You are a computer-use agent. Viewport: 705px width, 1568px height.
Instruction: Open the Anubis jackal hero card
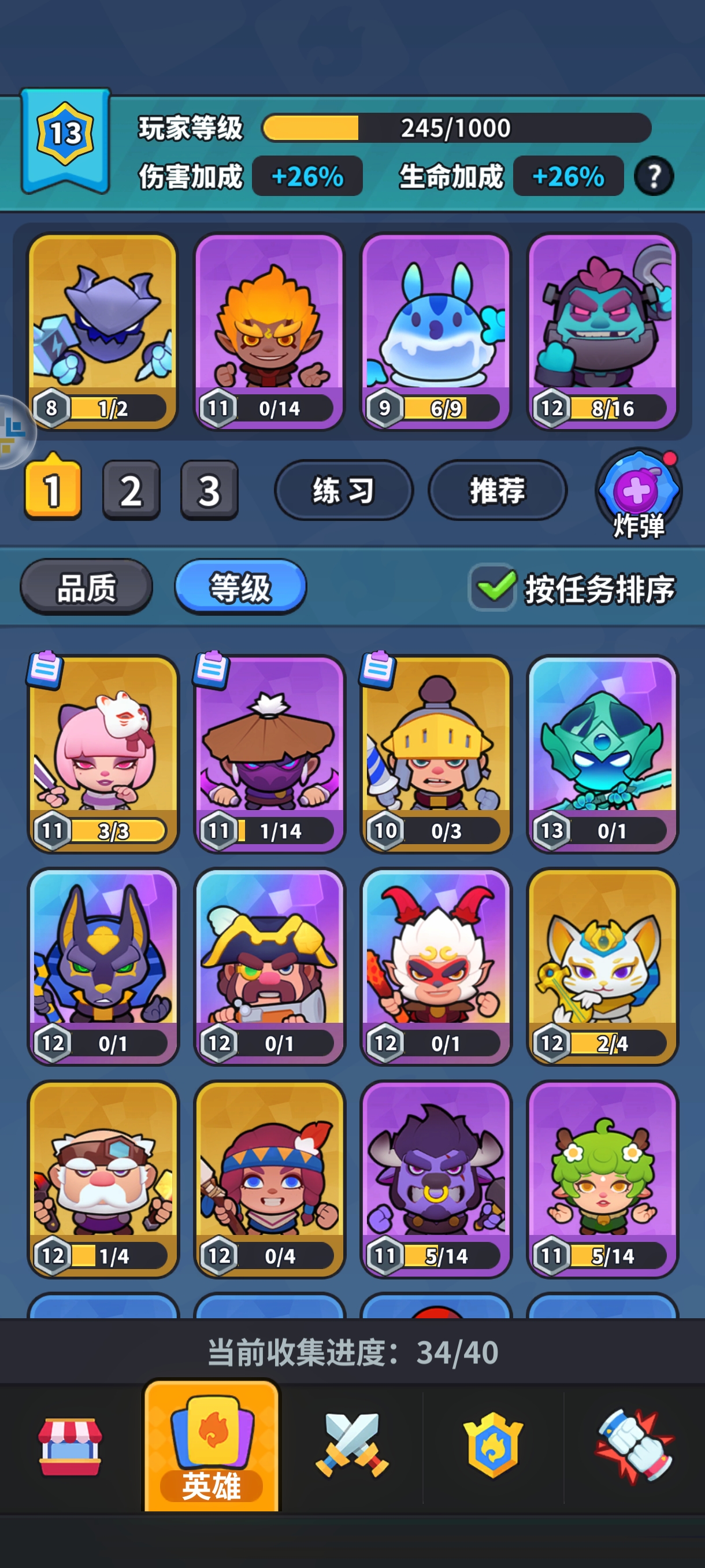tap(103, 966)
